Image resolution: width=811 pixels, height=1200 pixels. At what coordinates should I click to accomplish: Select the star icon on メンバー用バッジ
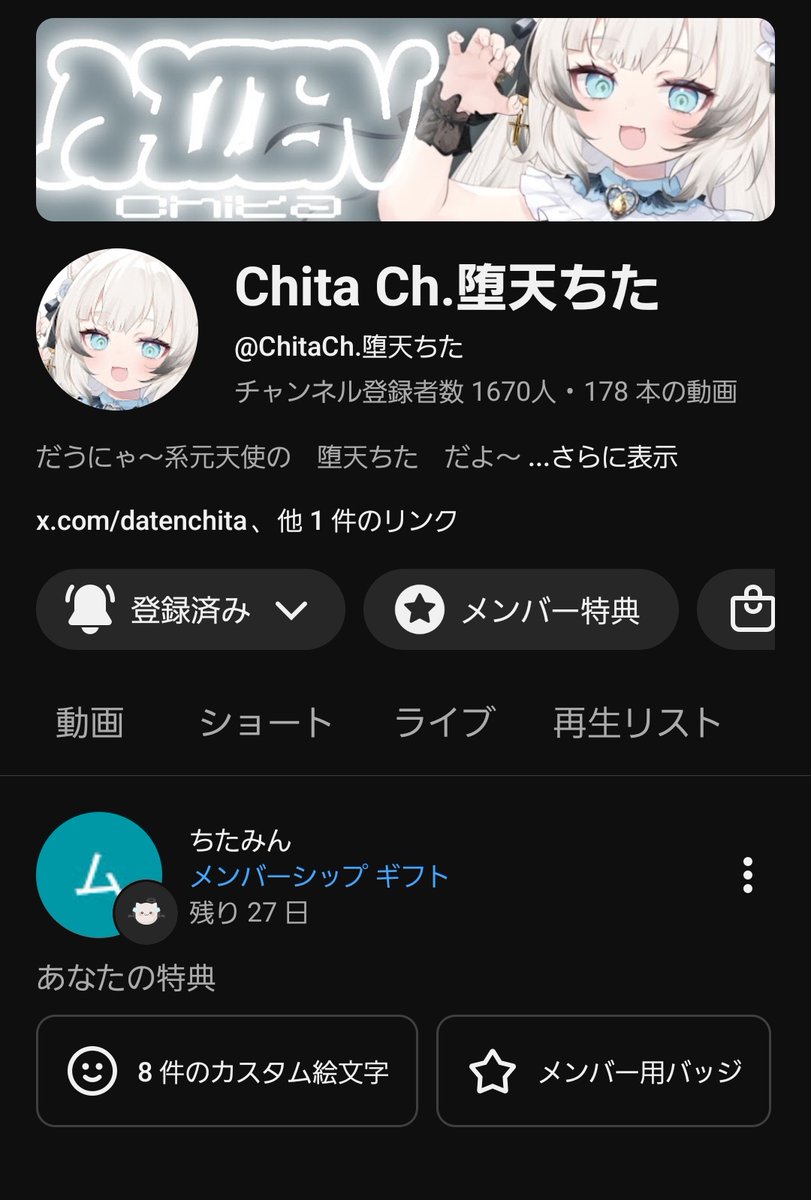coord(490,1071)
